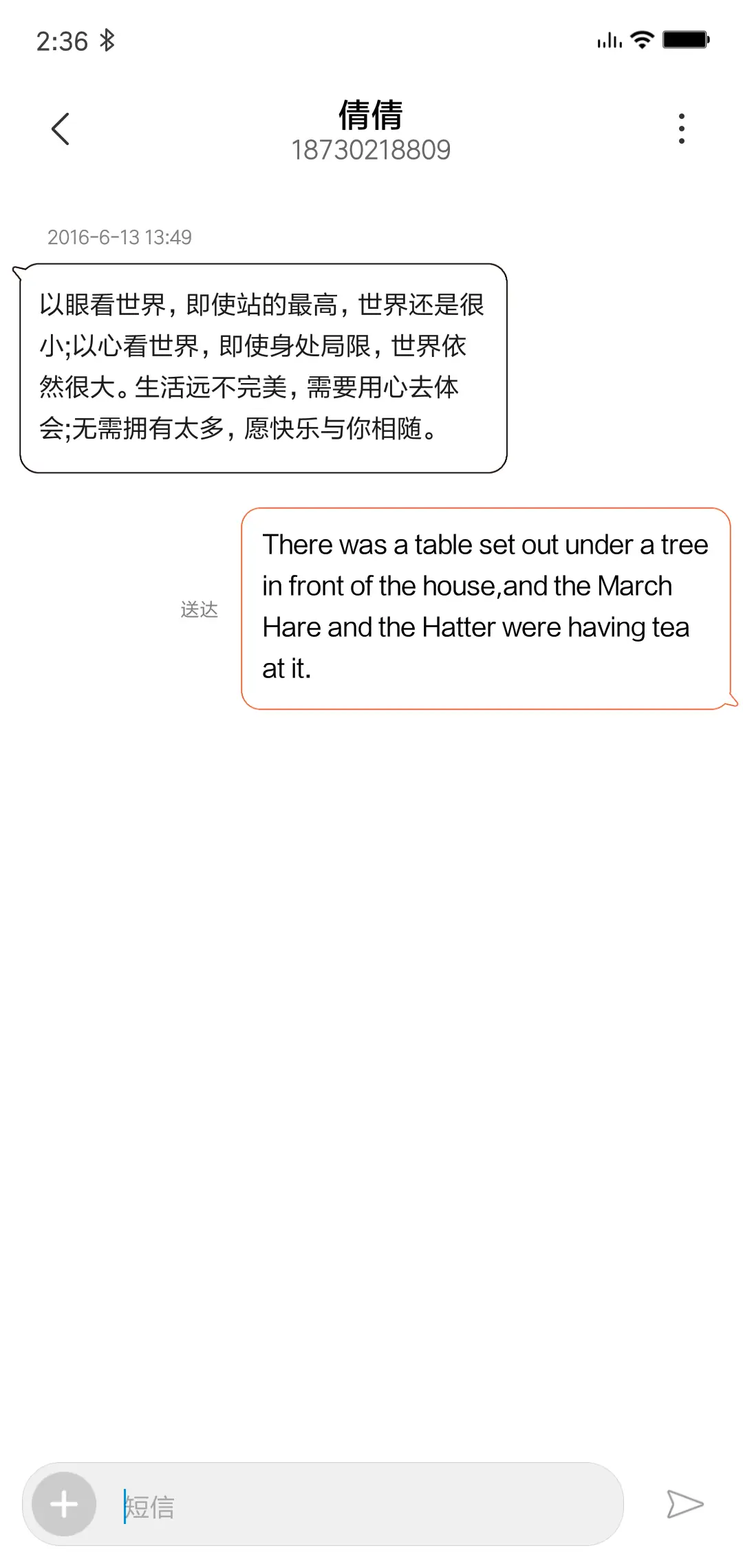Send the message with the arrow icon
This screenshot has height=1568, width=743.
pyautogui.click(x=685, y=1504)
